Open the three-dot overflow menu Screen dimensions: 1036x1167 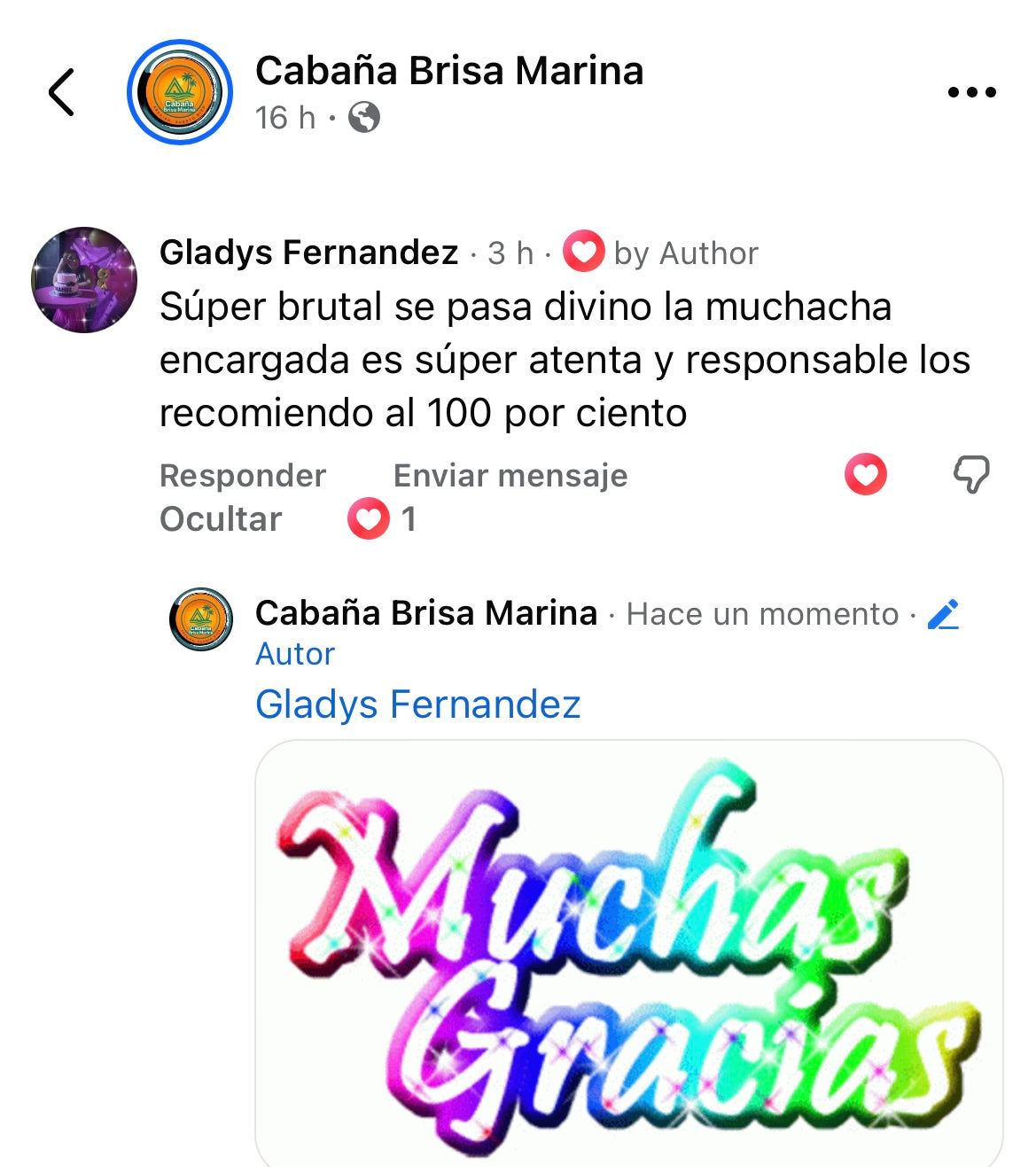971,92
